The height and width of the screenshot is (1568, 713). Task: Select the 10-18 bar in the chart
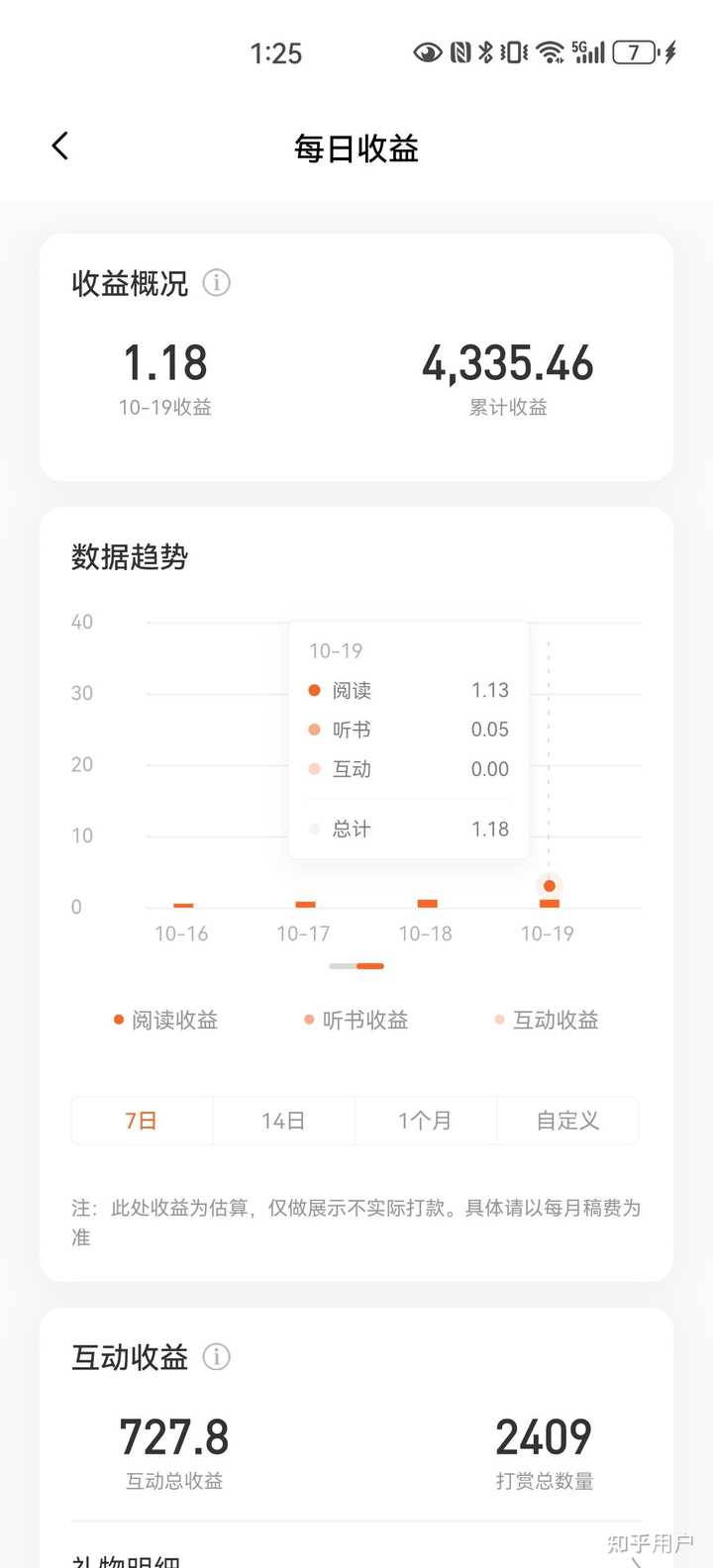tap(427, 903)
